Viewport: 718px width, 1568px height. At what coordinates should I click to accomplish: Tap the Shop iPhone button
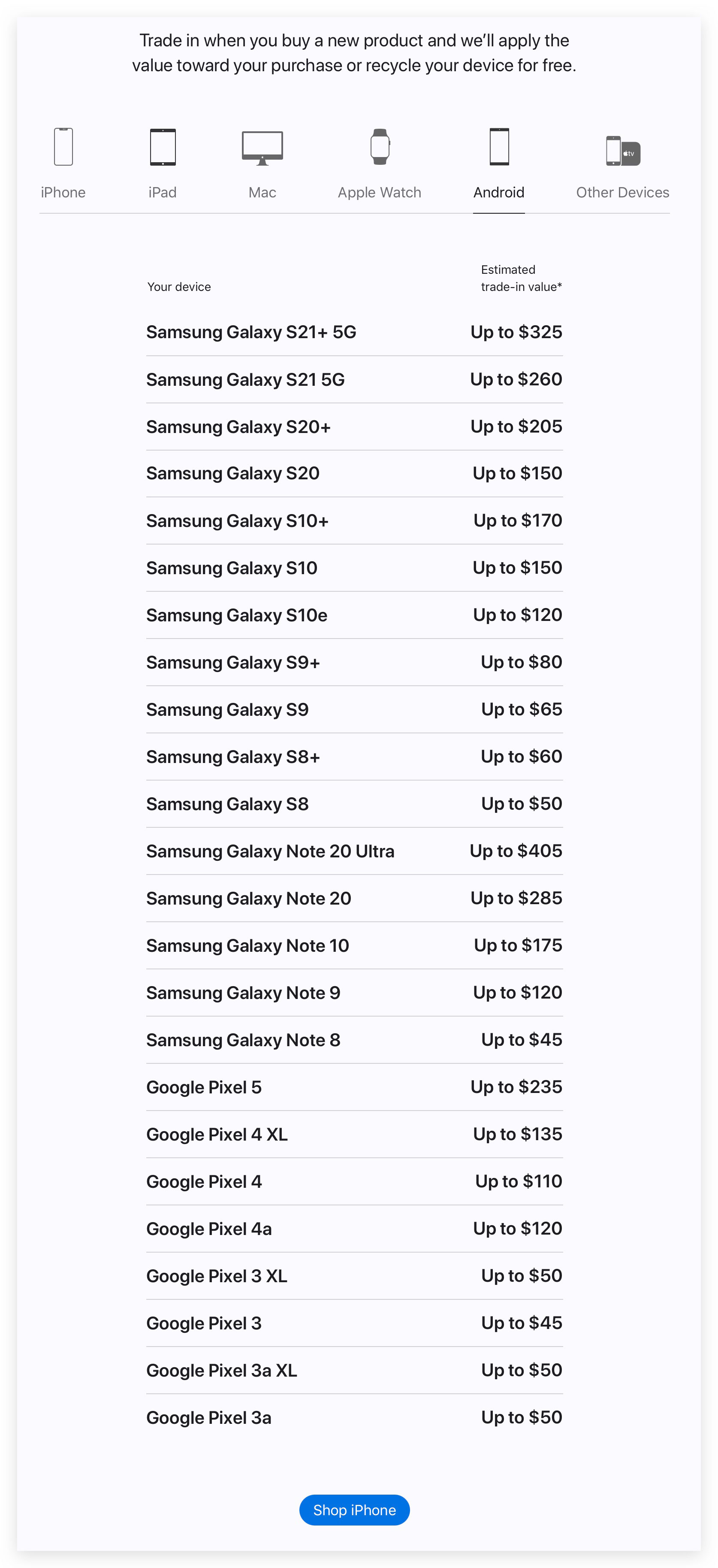355,1510
